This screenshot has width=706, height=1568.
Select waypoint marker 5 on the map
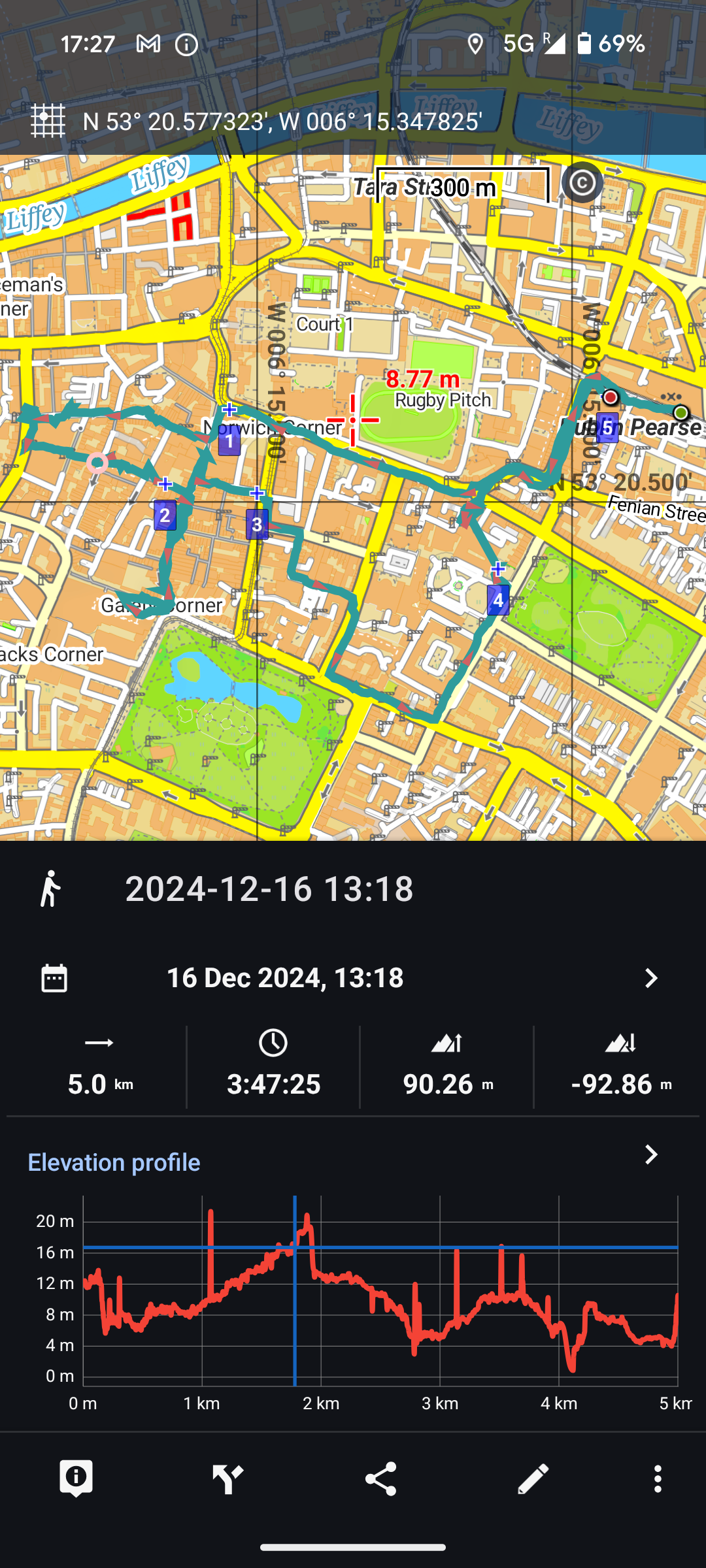607,428
